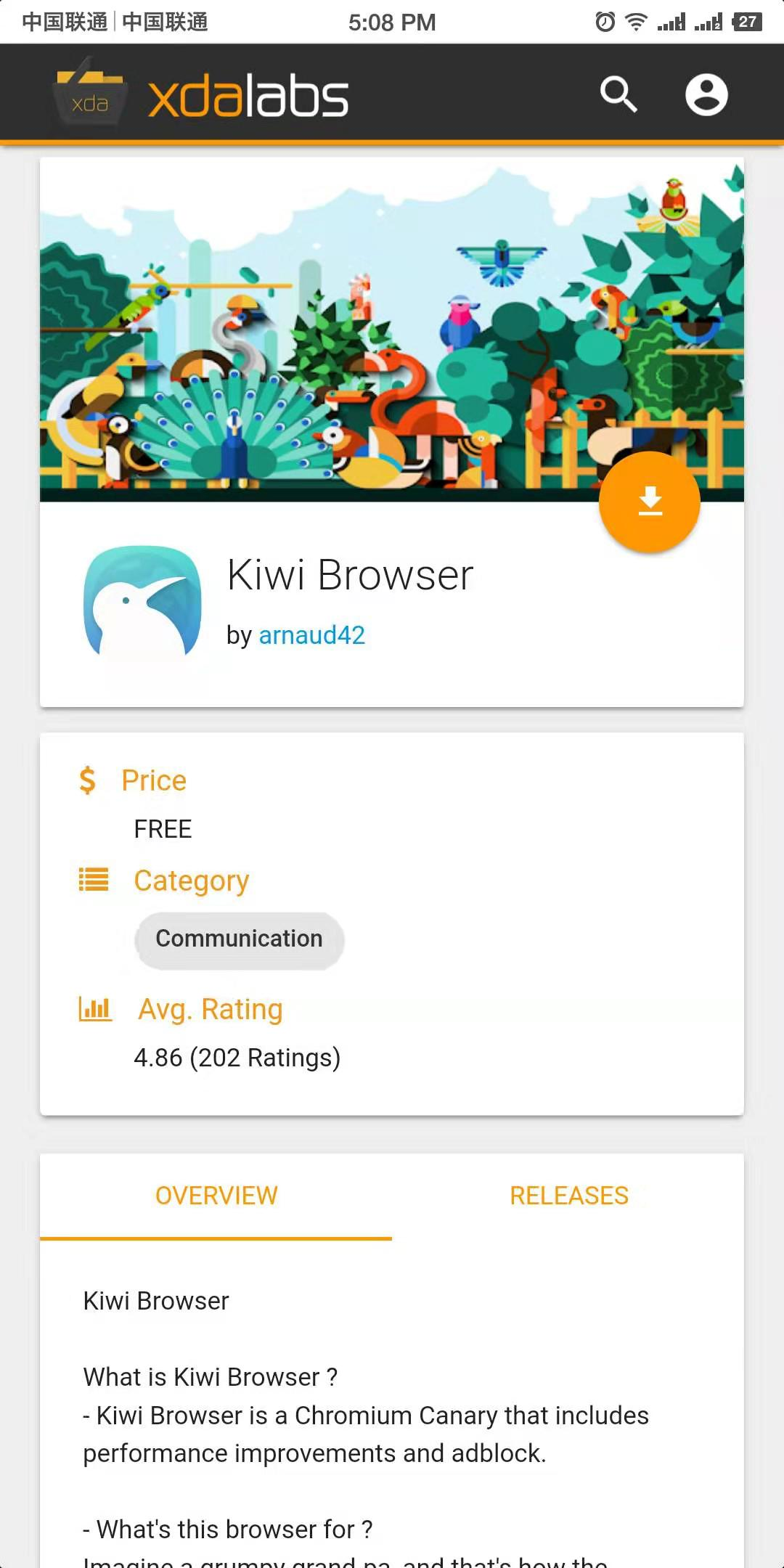Image resolution: width=784 pixels, height=1568 pixels.
Task: Click the FREE price label
Action: [163, 828]
